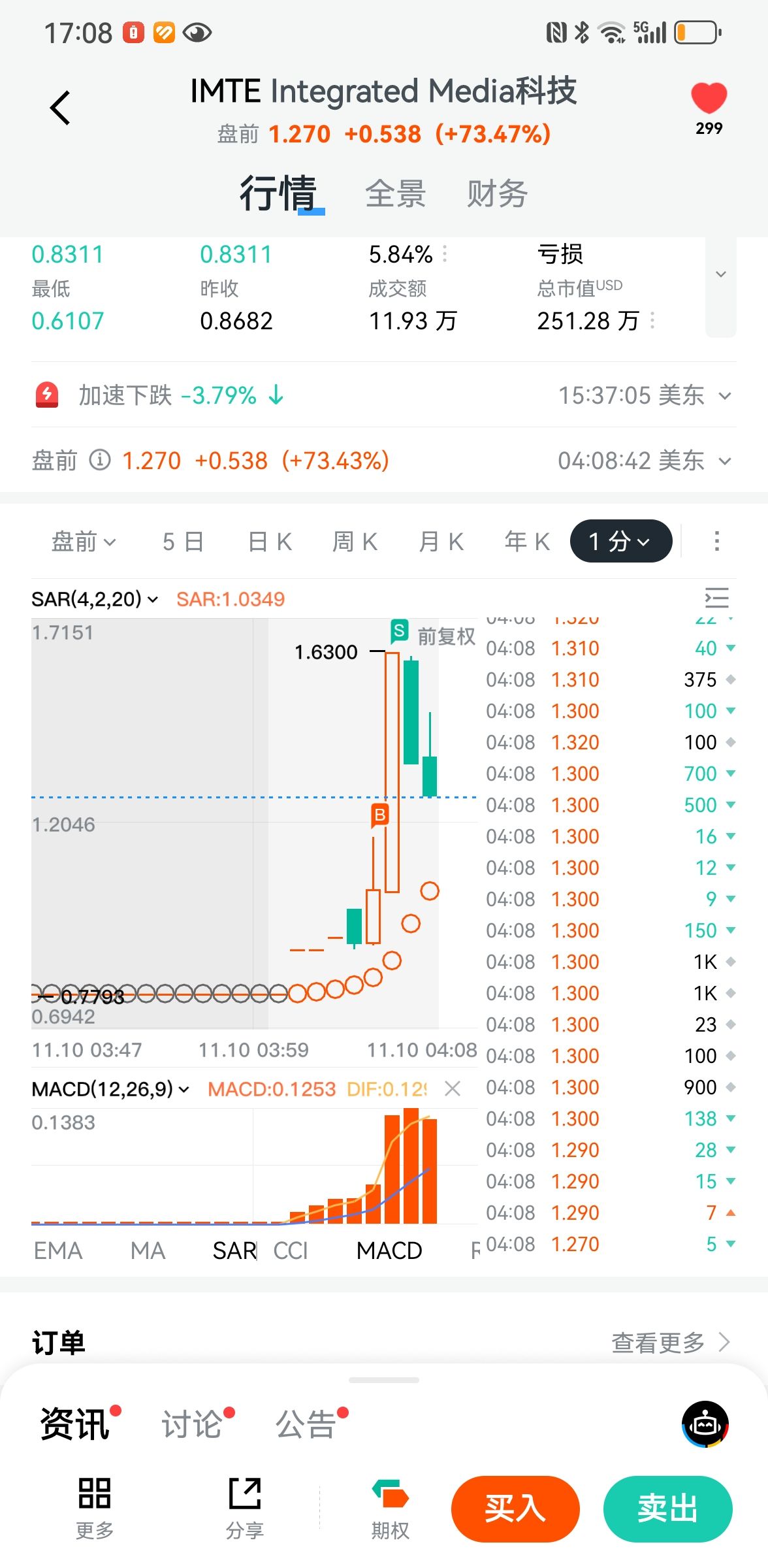Change the SAR(4,2,20) indicator settings
This screenshot has height=1568, width=768.
pos(94,599)
